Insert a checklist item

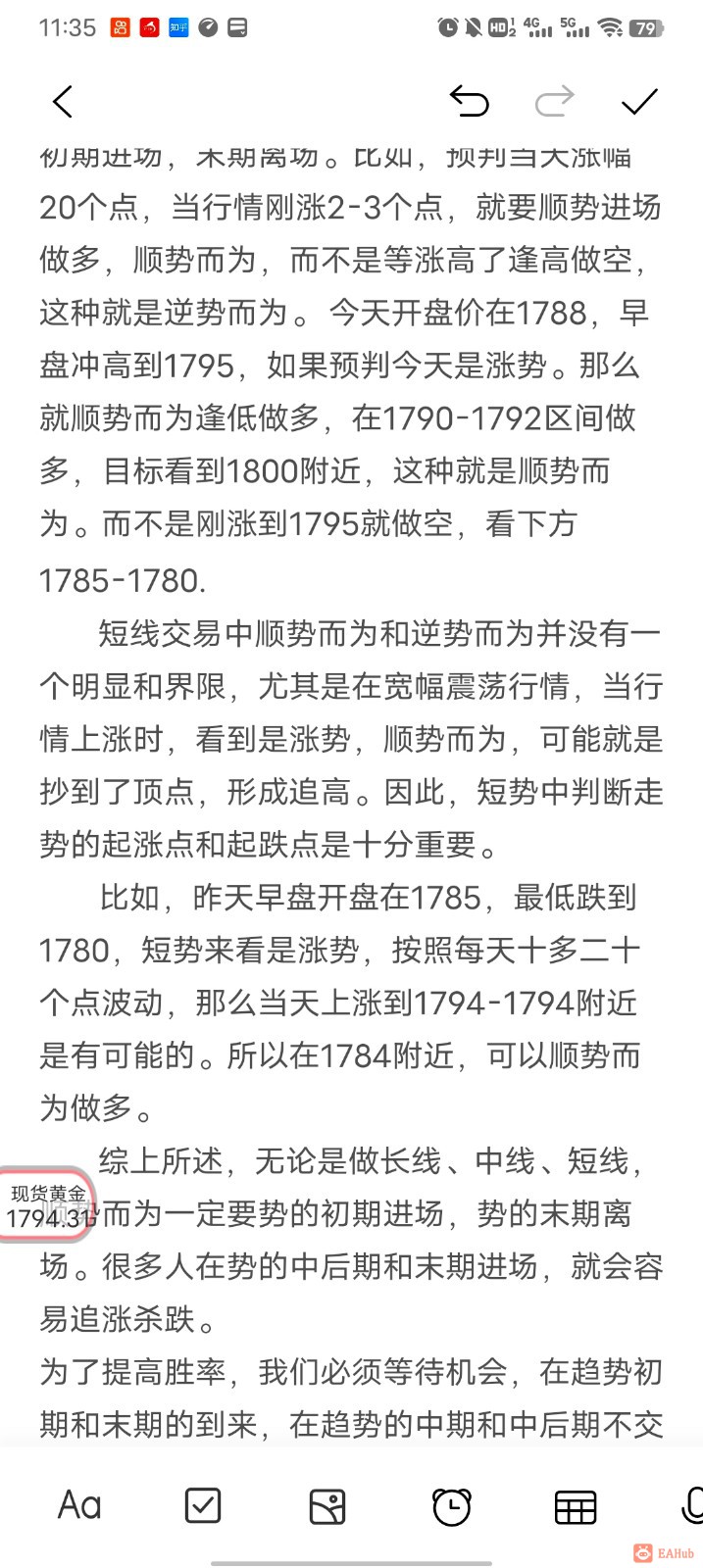203,1505
